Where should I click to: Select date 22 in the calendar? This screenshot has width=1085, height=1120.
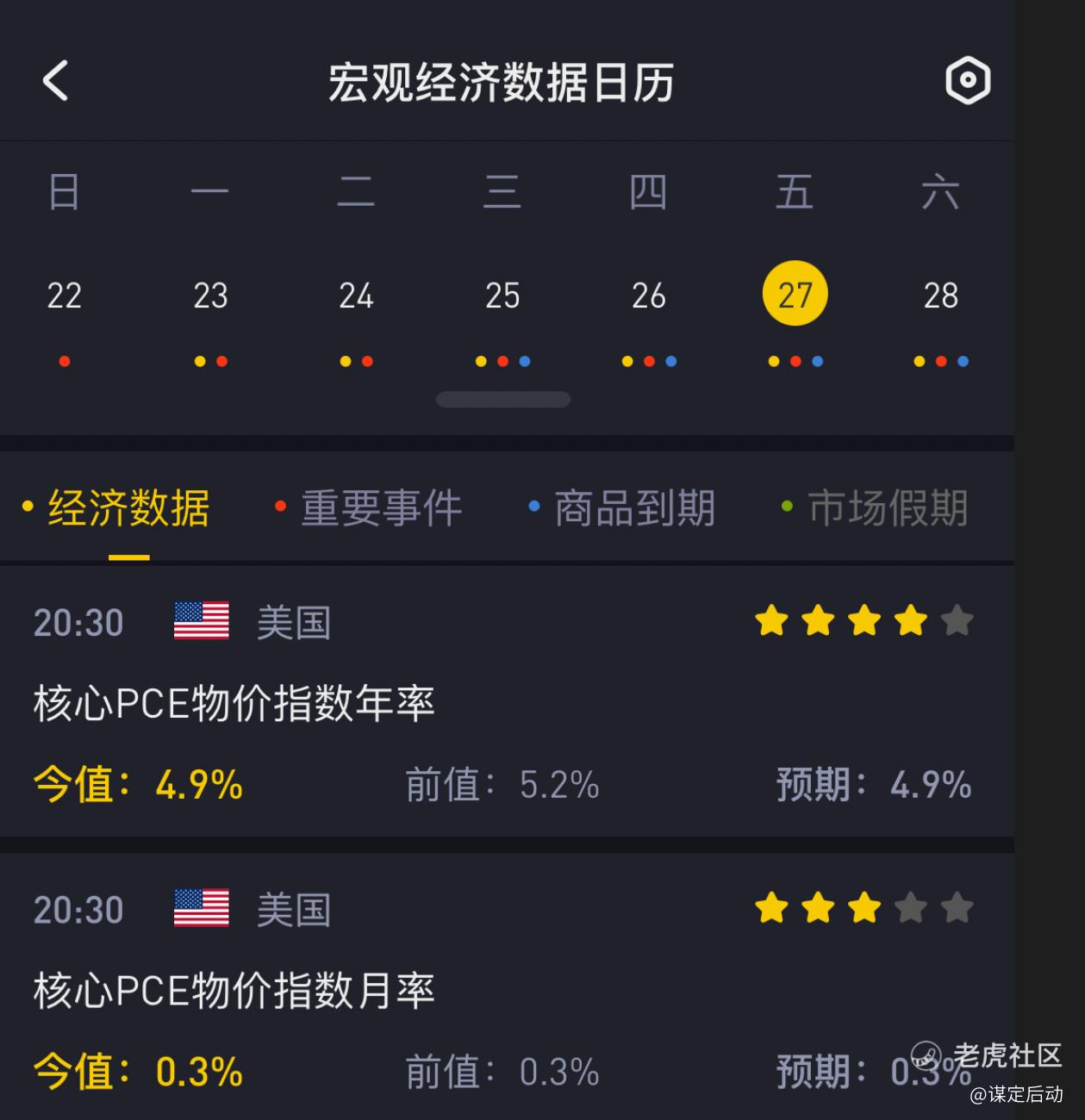(65, 296)
